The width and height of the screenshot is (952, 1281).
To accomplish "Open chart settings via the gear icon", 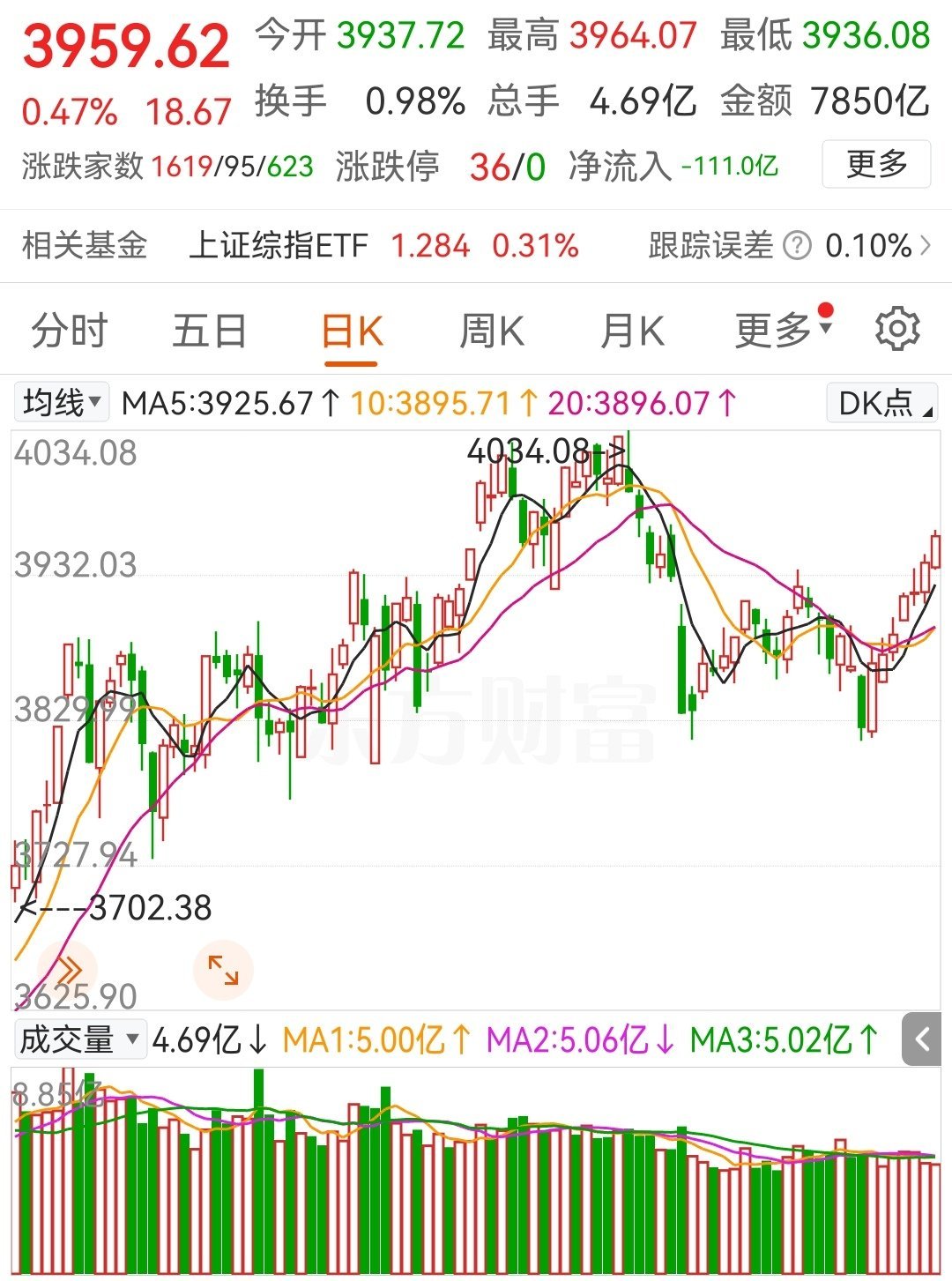I will [x=896, y=329].
